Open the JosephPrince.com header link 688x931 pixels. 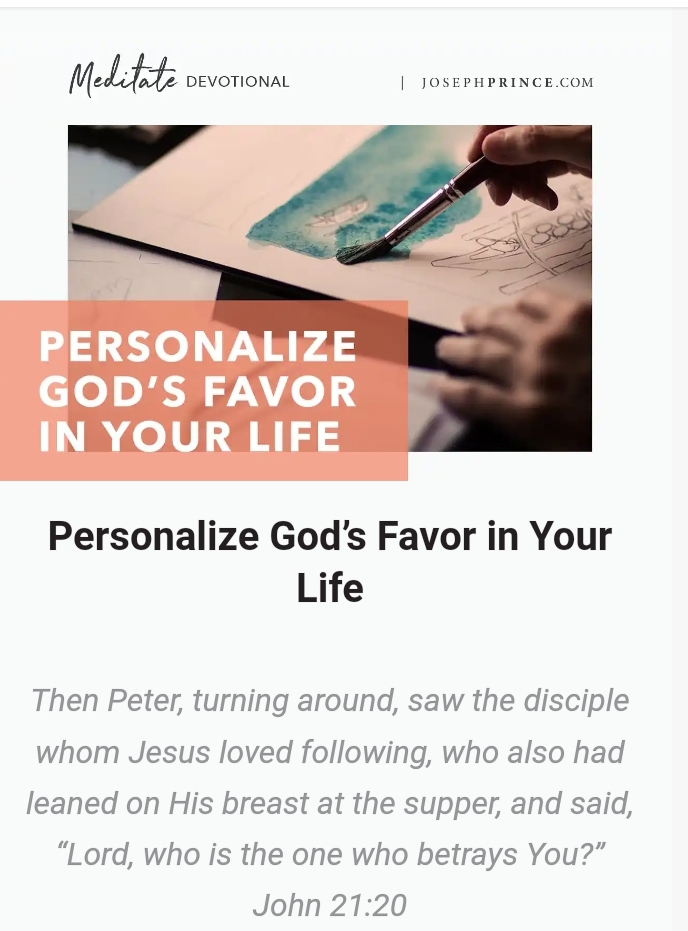(507, 83)
